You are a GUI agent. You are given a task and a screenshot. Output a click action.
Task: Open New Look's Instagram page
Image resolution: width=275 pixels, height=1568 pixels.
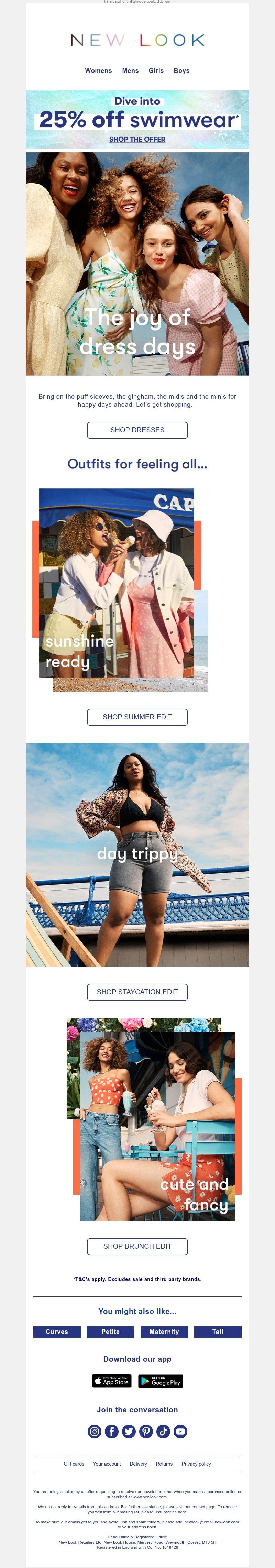click(94, 1432)
